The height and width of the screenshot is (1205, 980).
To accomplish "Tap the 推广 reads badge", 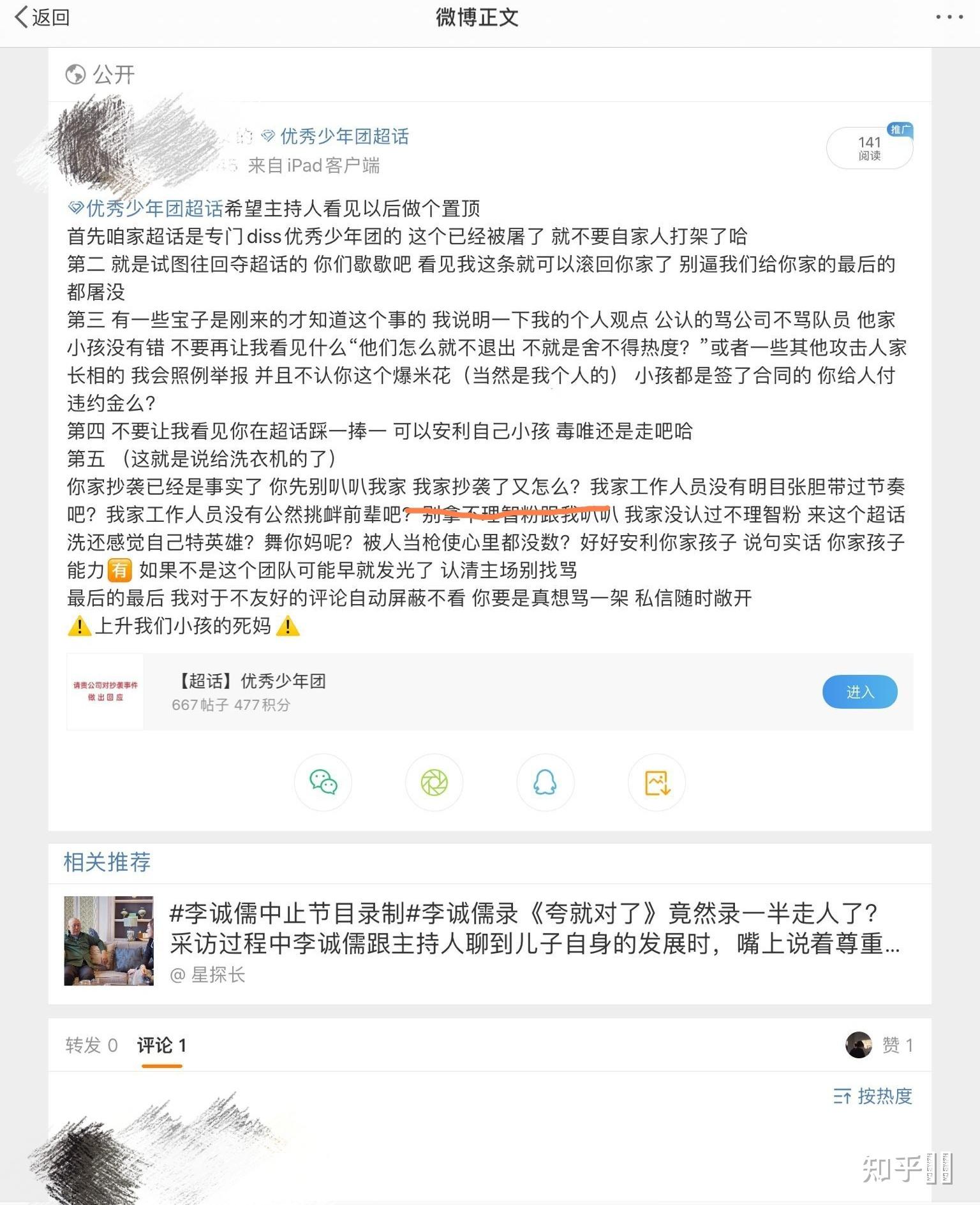I will click(870, 147).
